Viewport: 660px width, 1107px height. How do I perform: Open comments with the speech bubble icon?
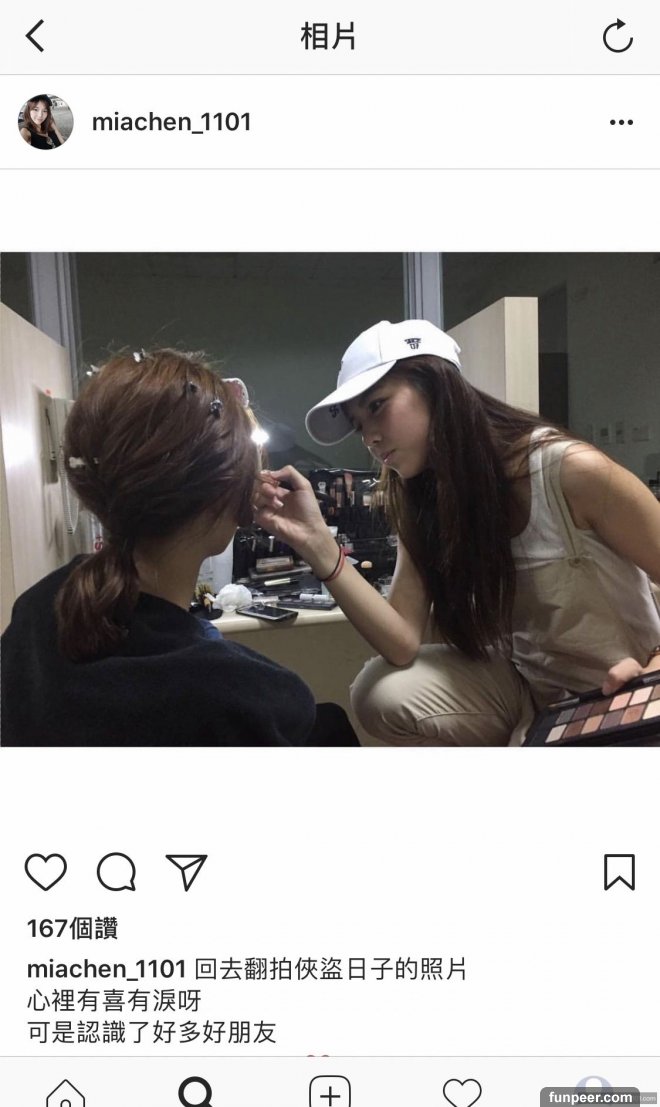tap(116, 872)
